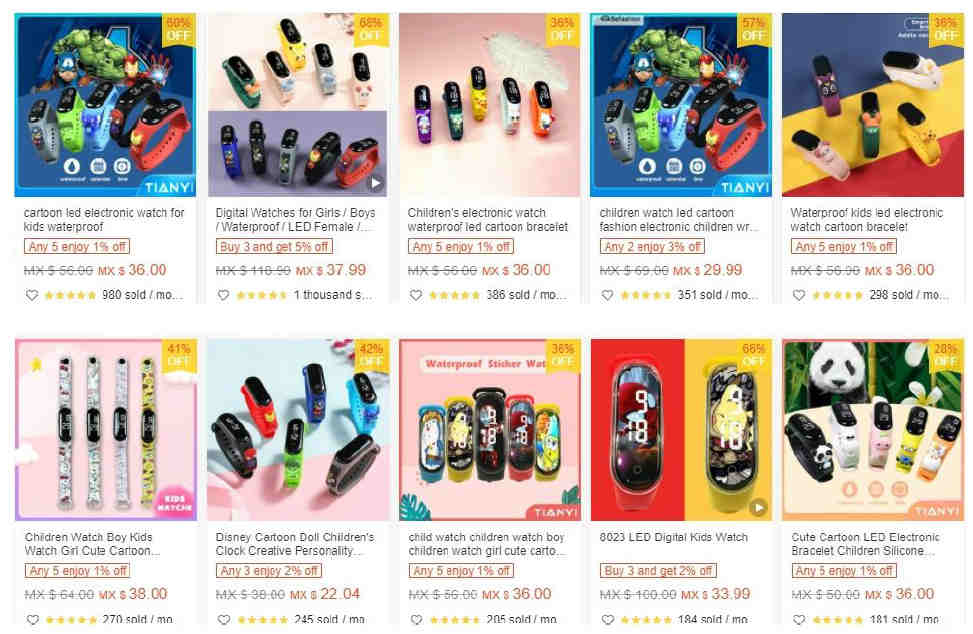Play the 8023 LED Digital Kids Watch video

(759, 507)
